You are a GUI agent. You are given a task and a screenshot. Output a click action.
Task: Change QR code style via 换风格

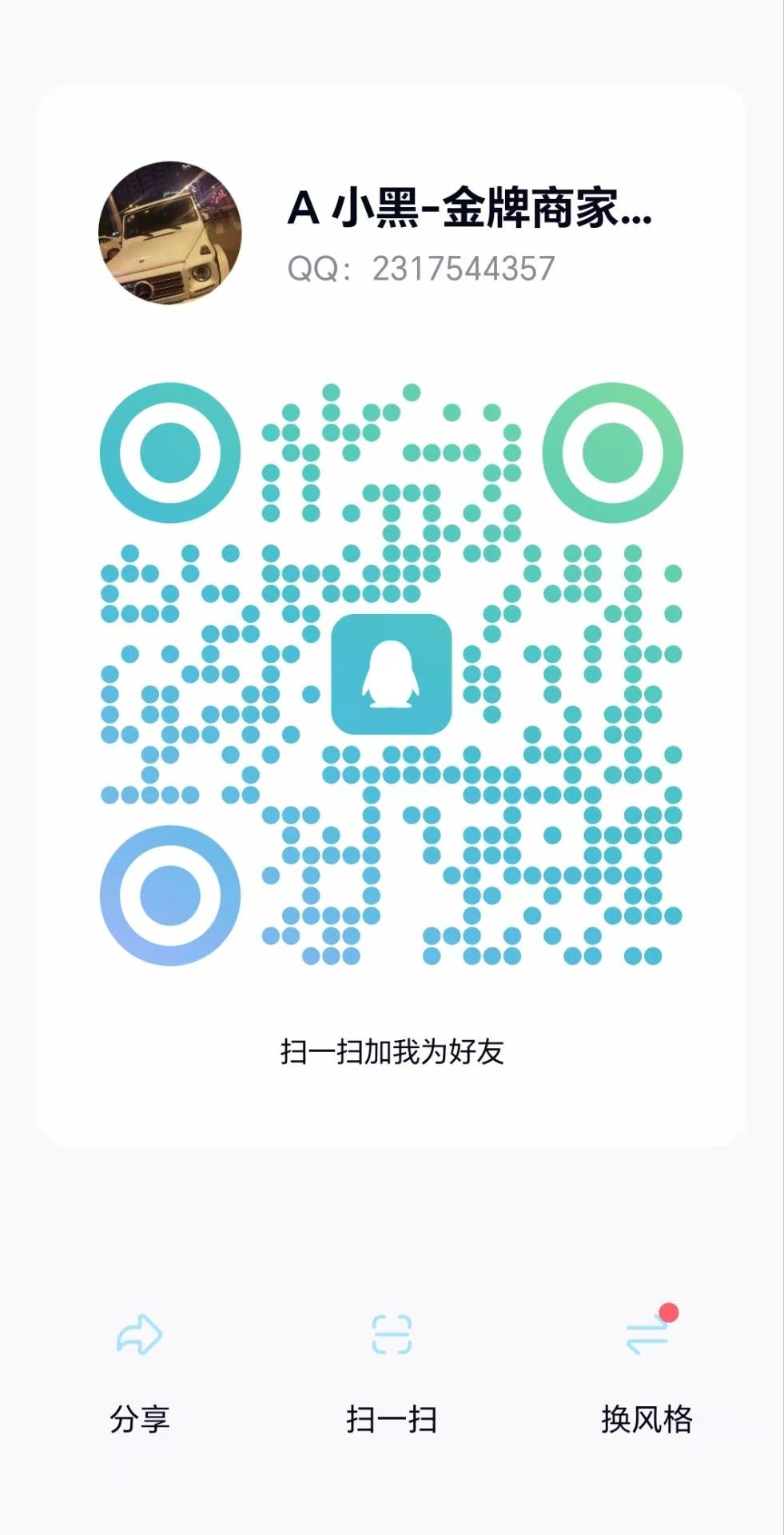(647, 1369)
